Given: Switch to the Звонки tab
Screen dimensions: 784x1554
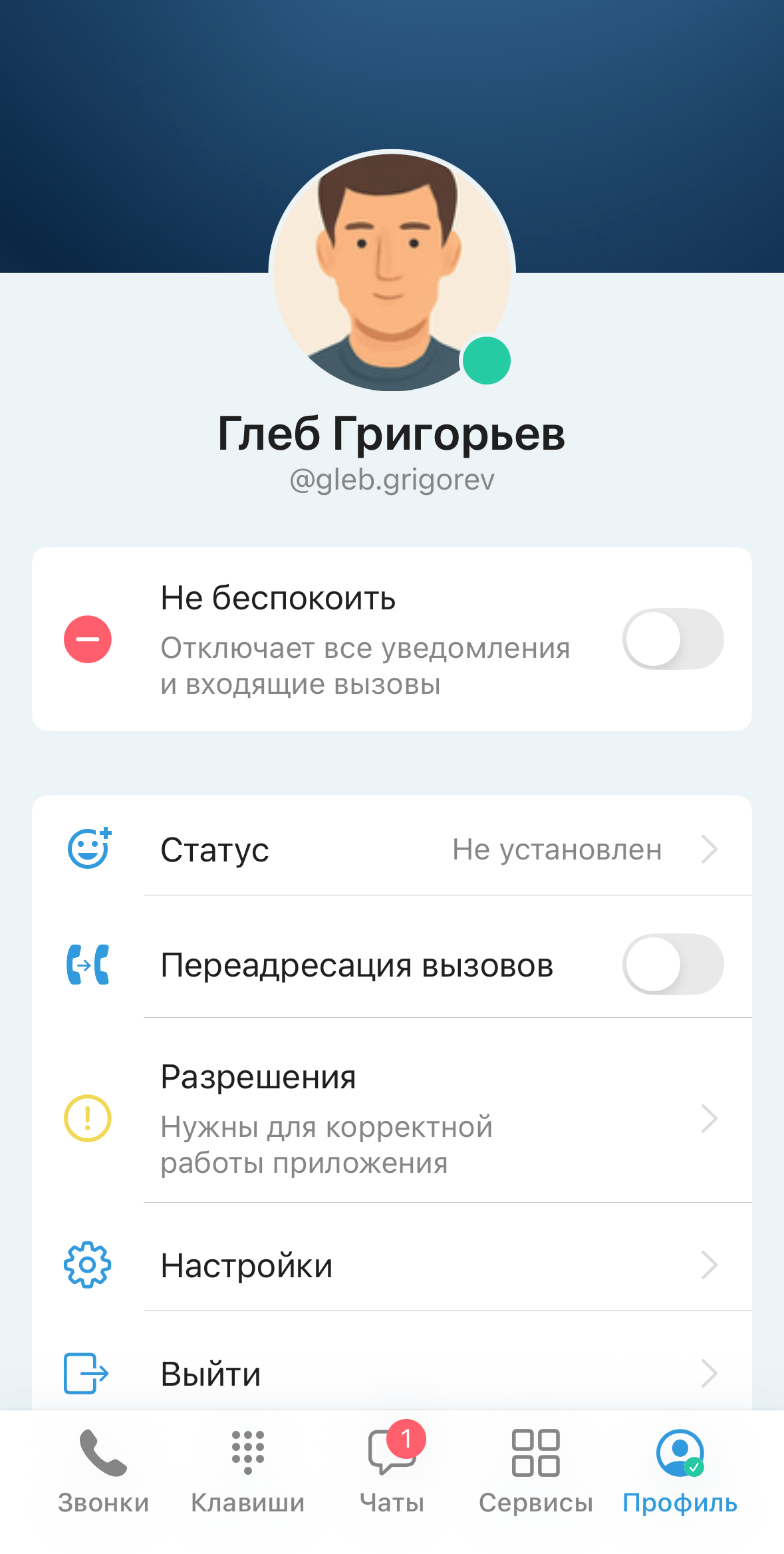Looking at the screenshot, I should click(103, 1470).
